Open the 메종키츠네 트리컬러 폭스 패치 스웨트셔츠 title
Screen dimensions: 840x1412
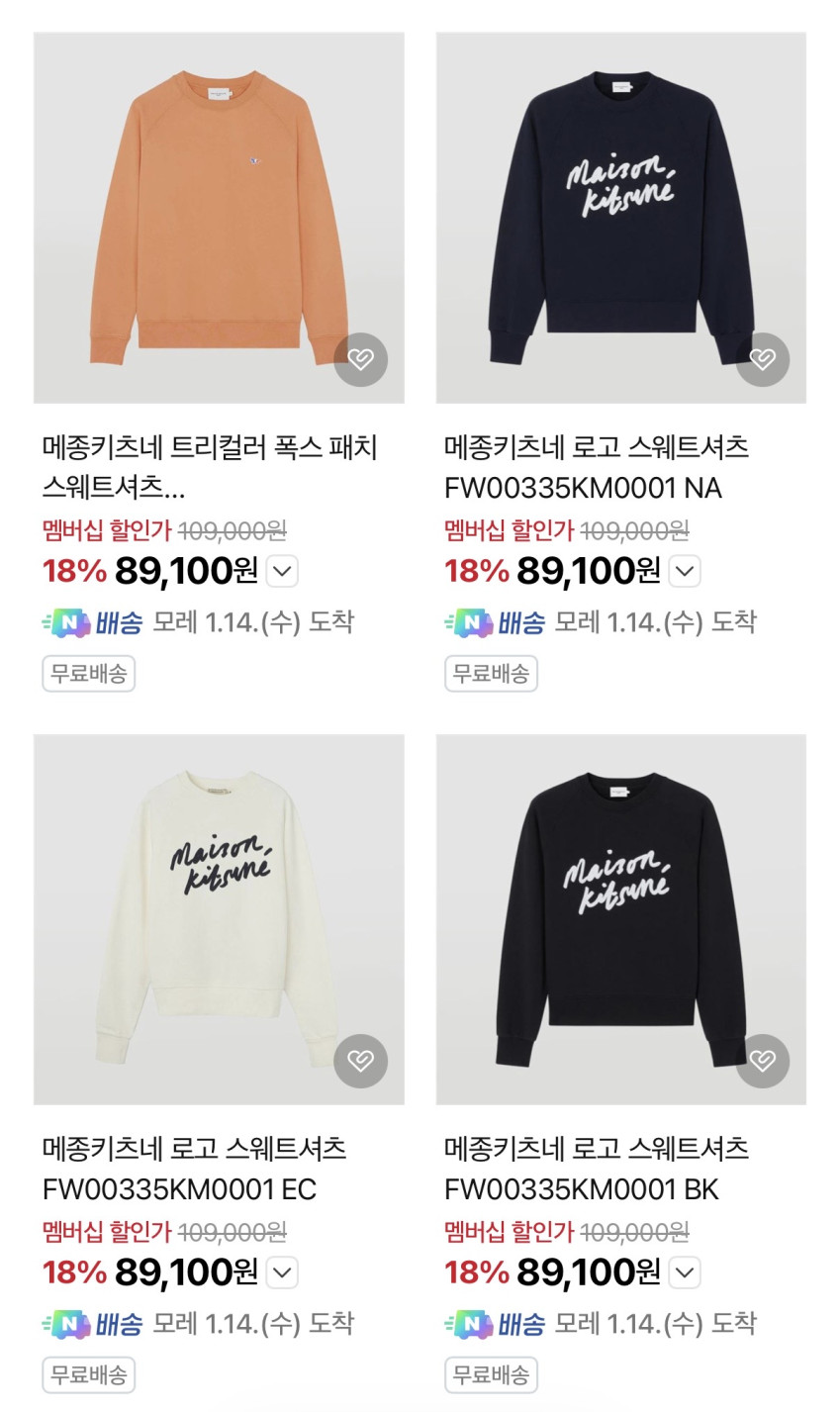click(x=210, y=467)
